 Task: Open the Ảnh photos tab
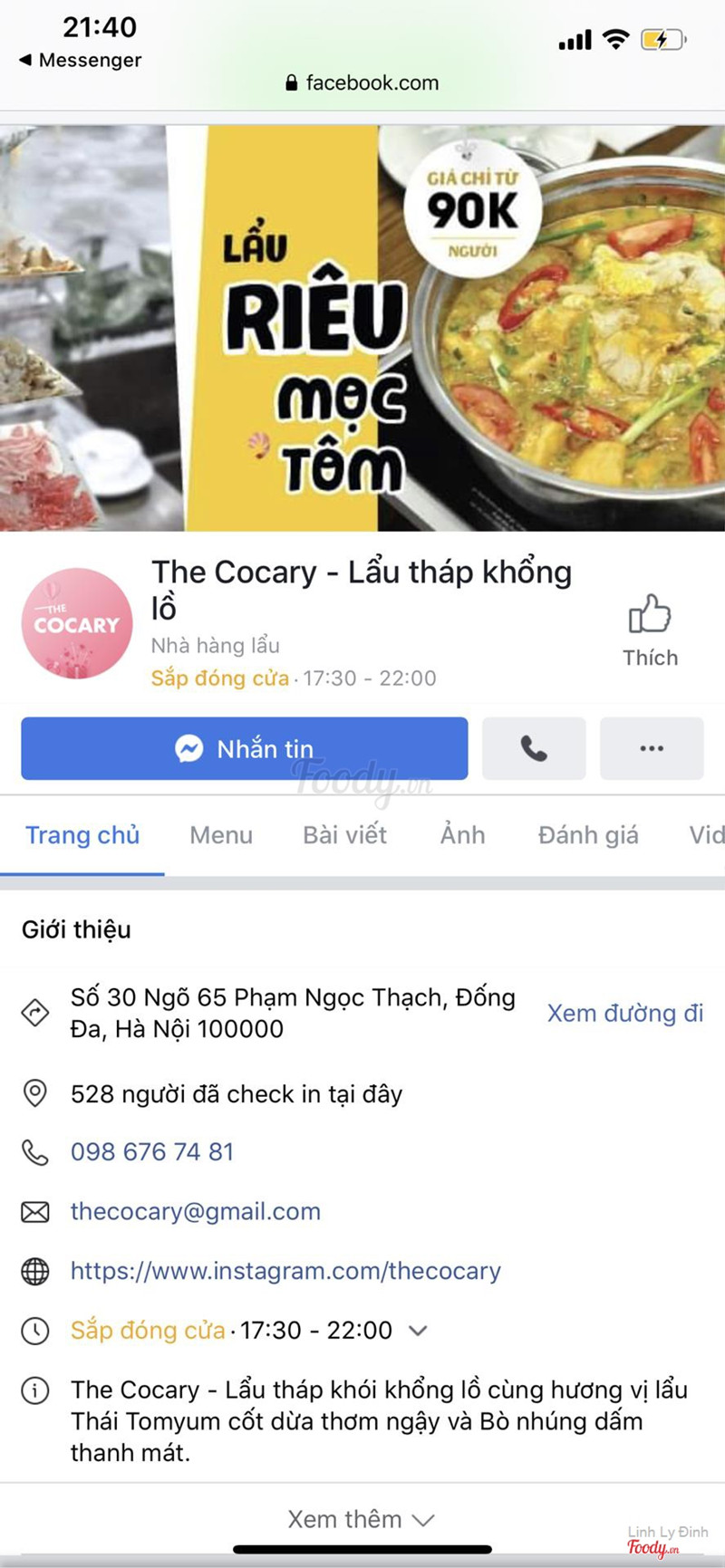click(x=462, y=835)
